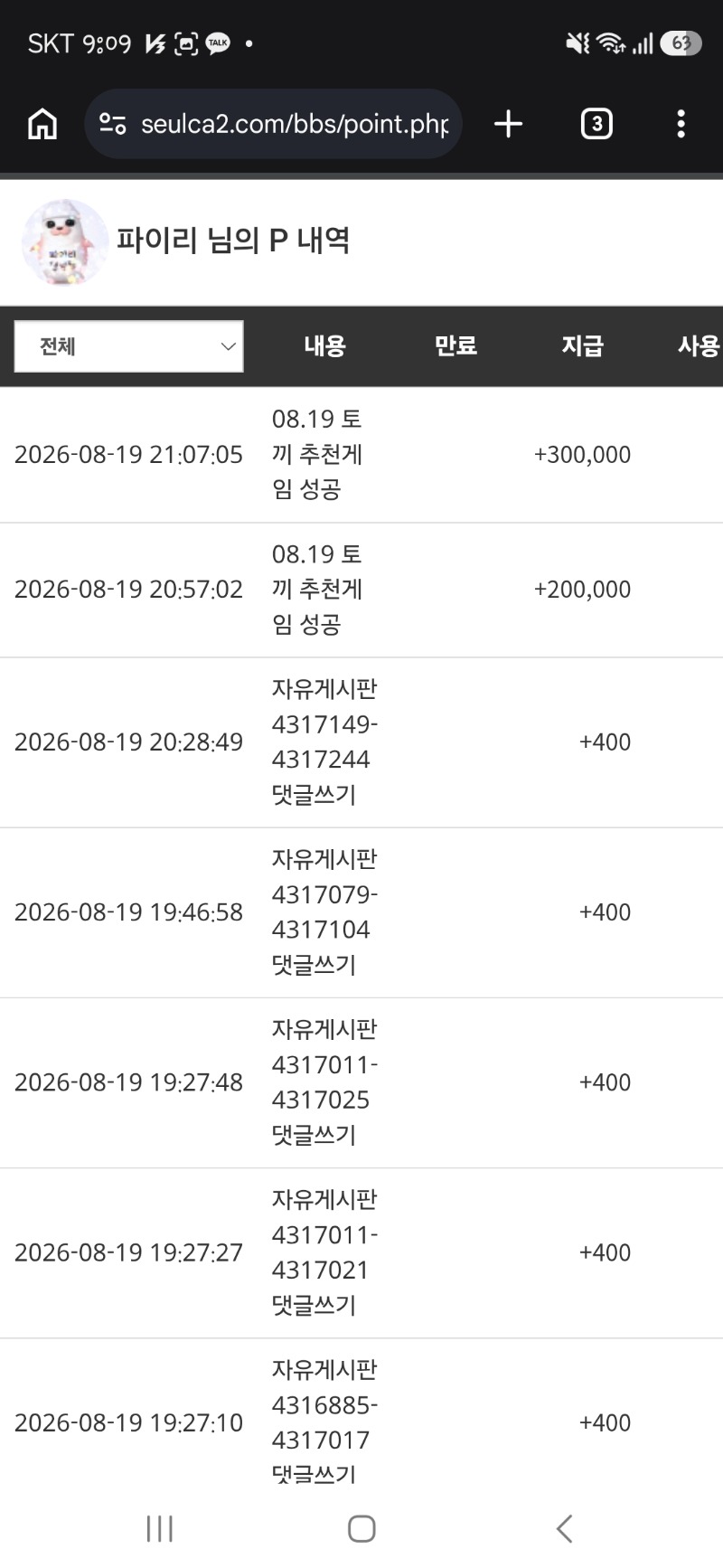Open a new browser tab
The image size is (723, 1568).
tap(509, 124)
